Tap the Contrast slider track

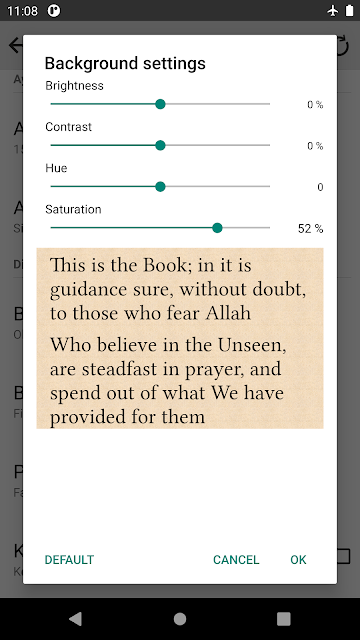click(x=160, y=145)
